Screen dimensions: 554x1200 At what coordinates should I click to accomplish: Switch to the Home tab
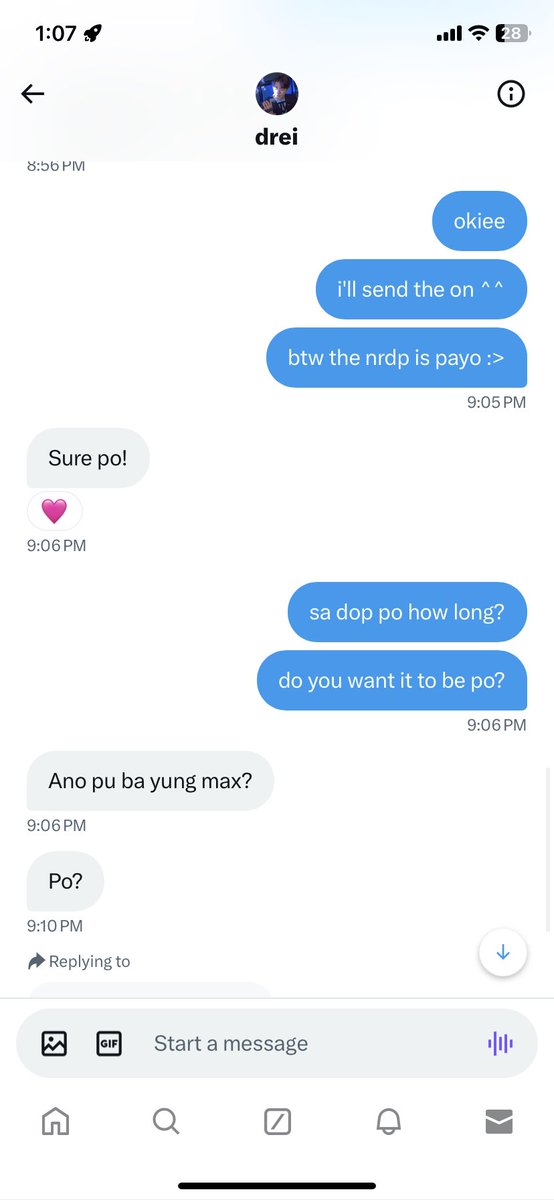55,1122
